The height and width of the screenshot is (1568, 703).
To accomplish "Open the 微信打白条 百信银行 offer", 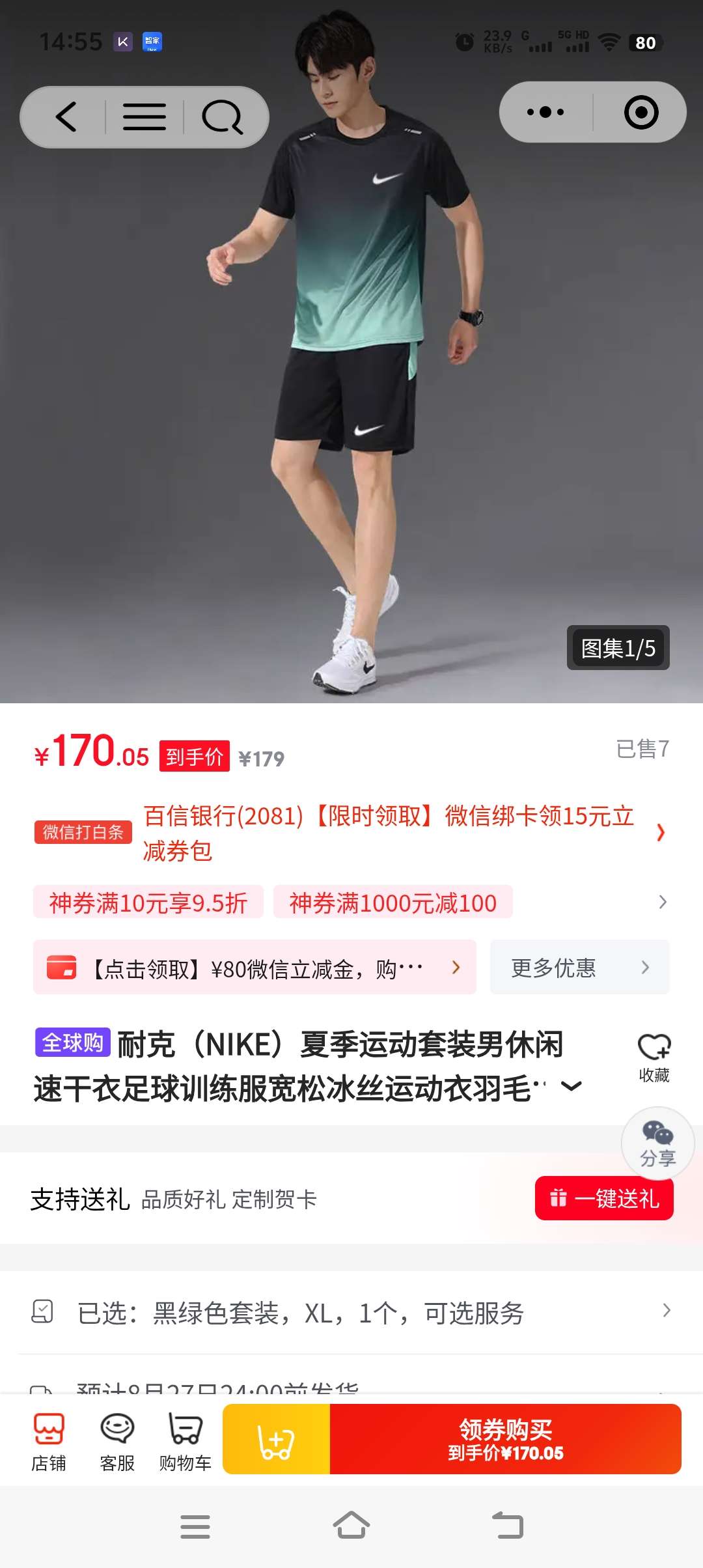I will pyautogui.click(x=388, y=833).
